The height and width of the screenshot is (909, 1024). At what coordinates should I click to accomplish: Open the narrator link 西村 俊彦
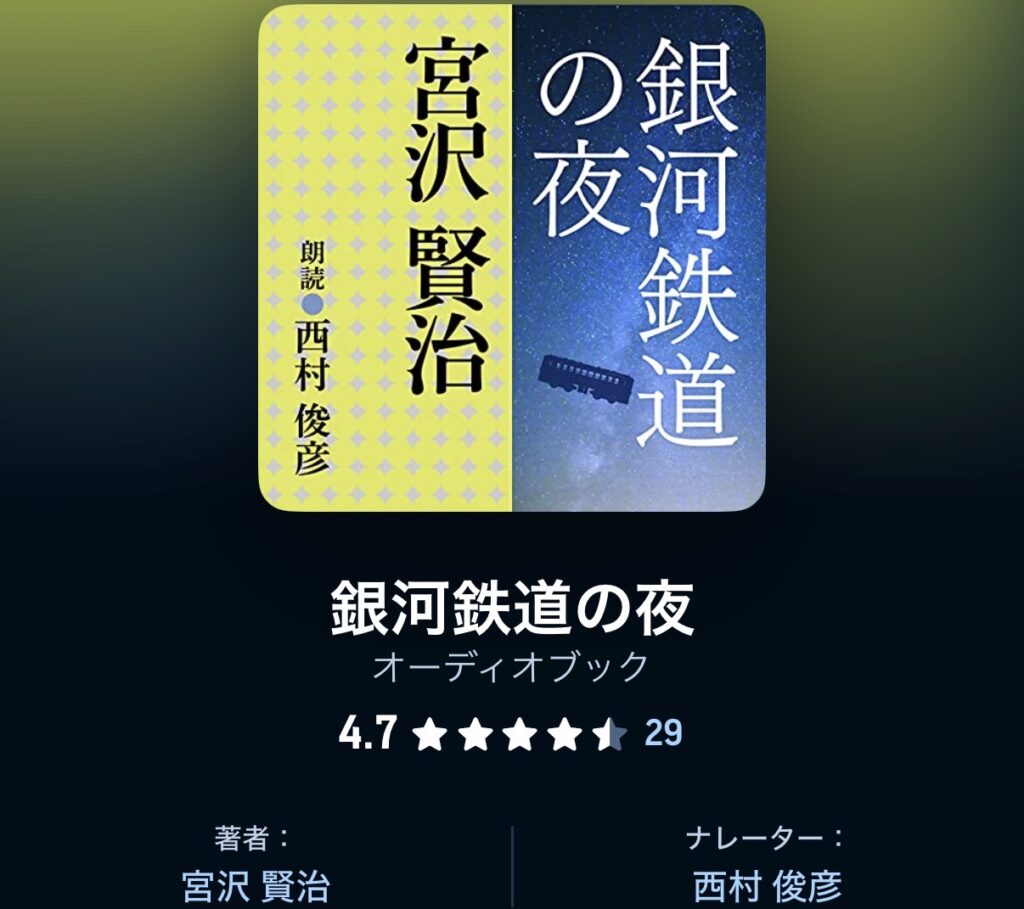pos(767,886)
